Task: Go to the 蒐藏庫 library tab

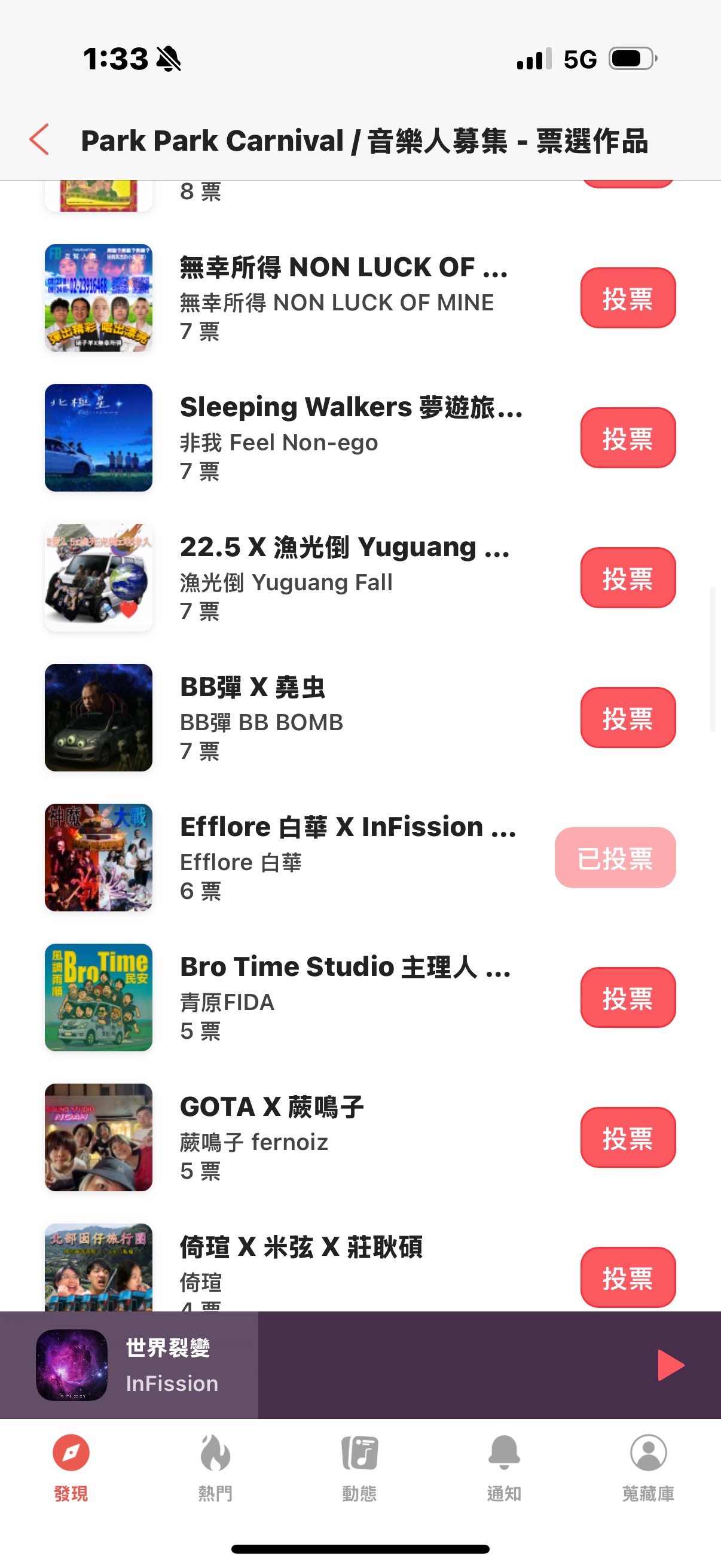Action: [x=648, y=1467]
